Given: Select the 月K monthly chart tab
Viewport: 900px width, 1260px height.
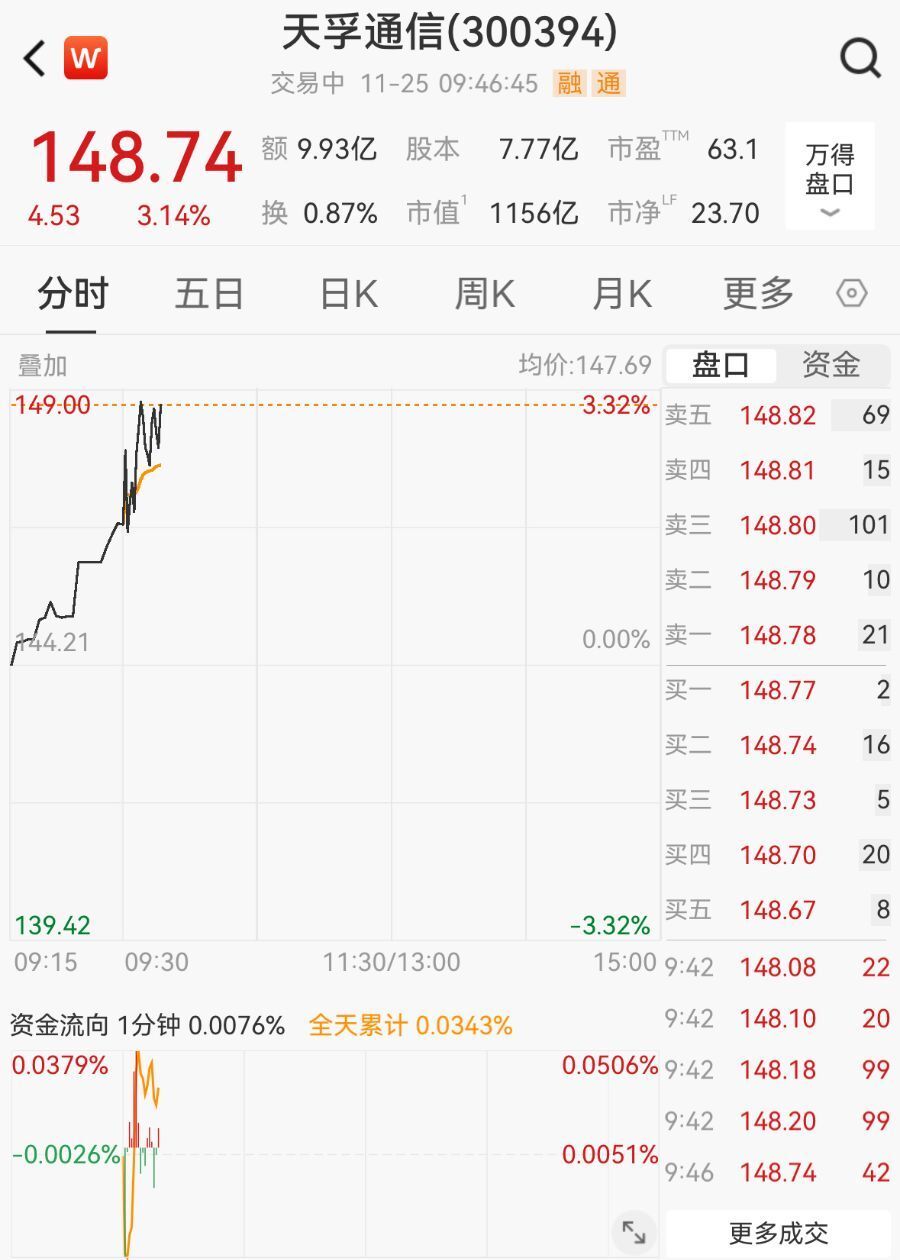Looking at the screenshot, I should coord(620,292).
